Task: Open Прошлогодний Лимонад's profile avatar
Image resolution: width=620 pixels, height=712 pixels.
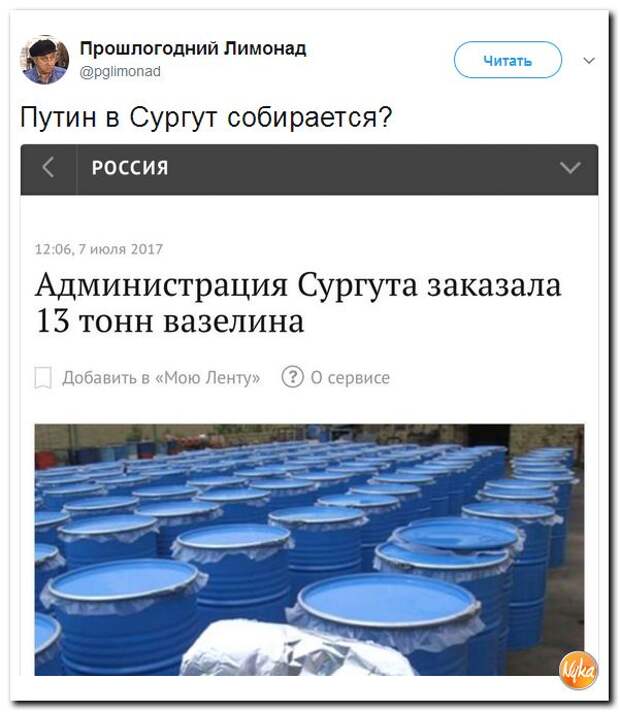Action: [x=45, y=61]
